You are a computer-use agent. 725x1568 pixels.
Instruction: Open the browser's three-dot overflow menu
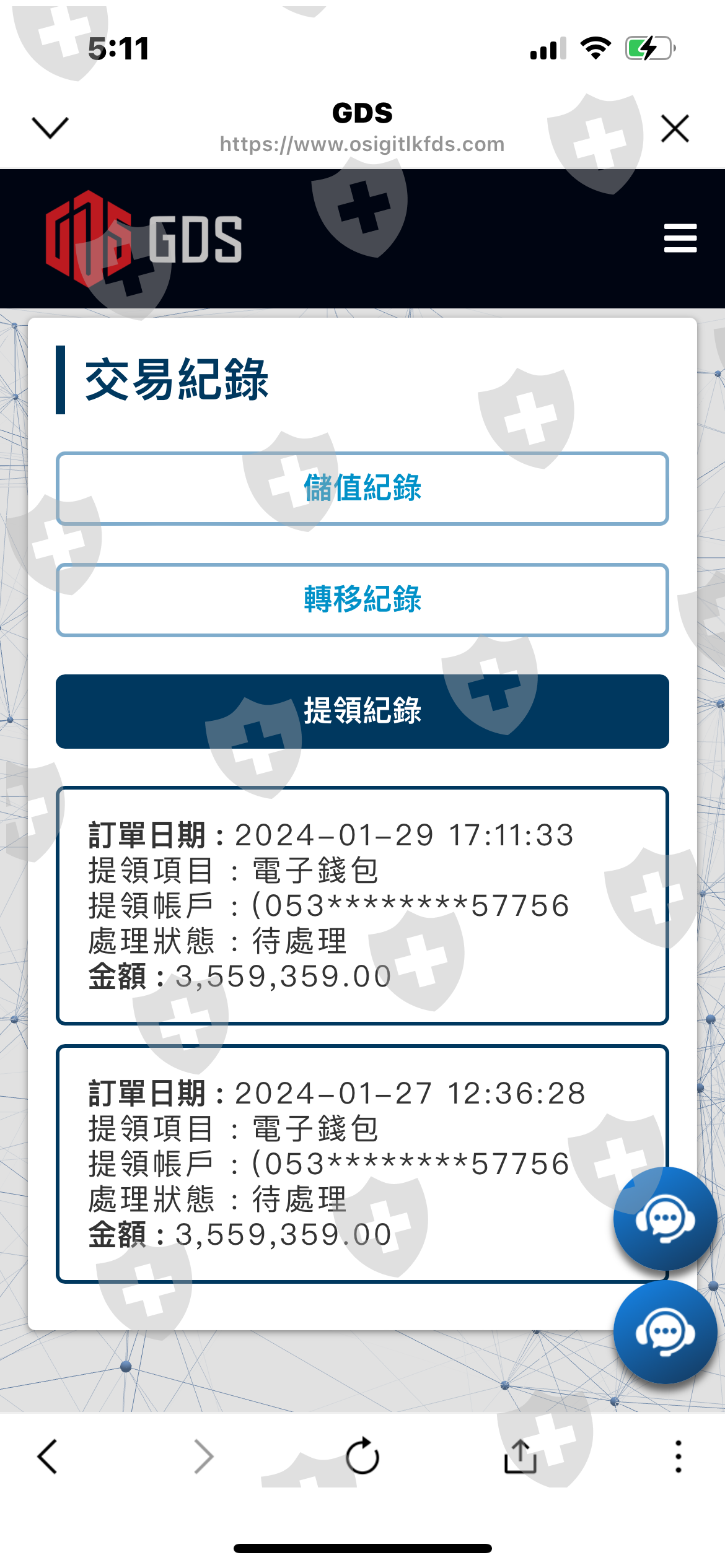pos(679,1456)
